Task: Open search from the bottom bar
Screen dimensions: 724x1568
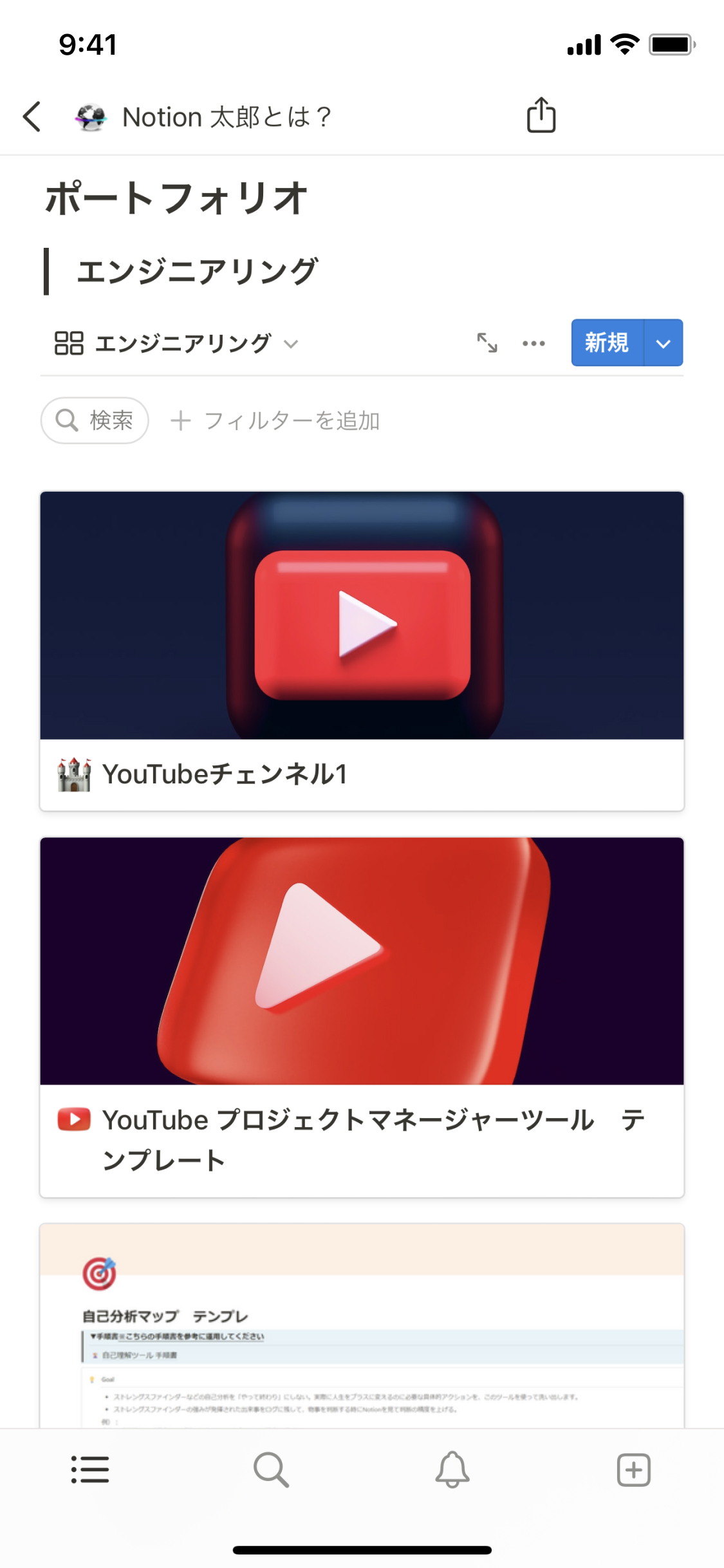Action: click(x=271, y=1470)
